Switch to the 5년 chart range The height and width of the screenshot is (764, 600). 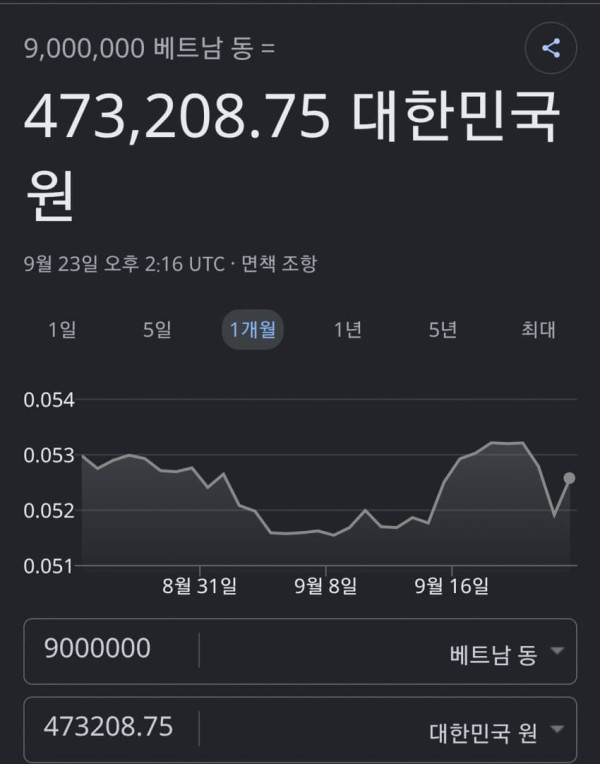(x=443, y=330)
